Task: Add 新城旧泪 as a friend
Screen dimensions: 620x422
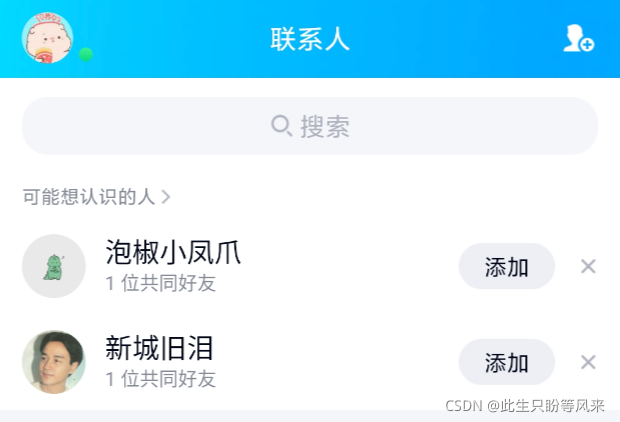Action: tap(506, 362)
